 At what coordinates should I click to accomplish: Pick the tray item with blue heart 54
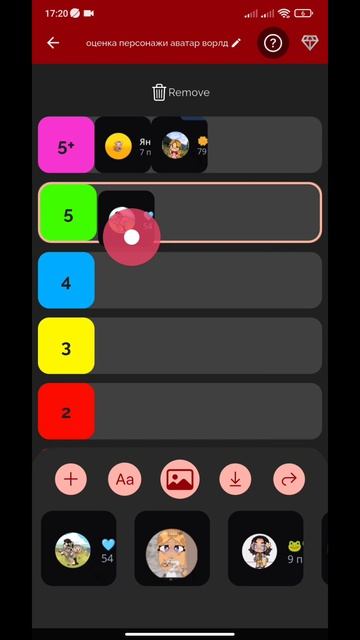click(79, 548)
